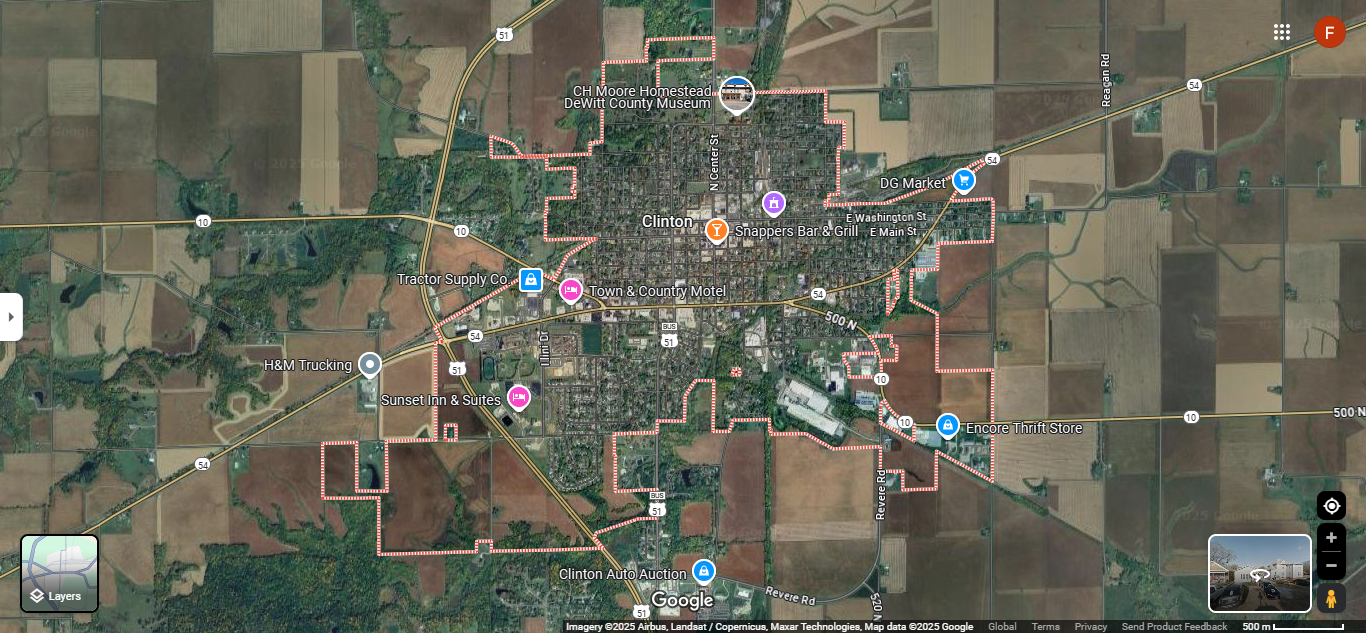Open the account profile avatar

click(1329, 32)
